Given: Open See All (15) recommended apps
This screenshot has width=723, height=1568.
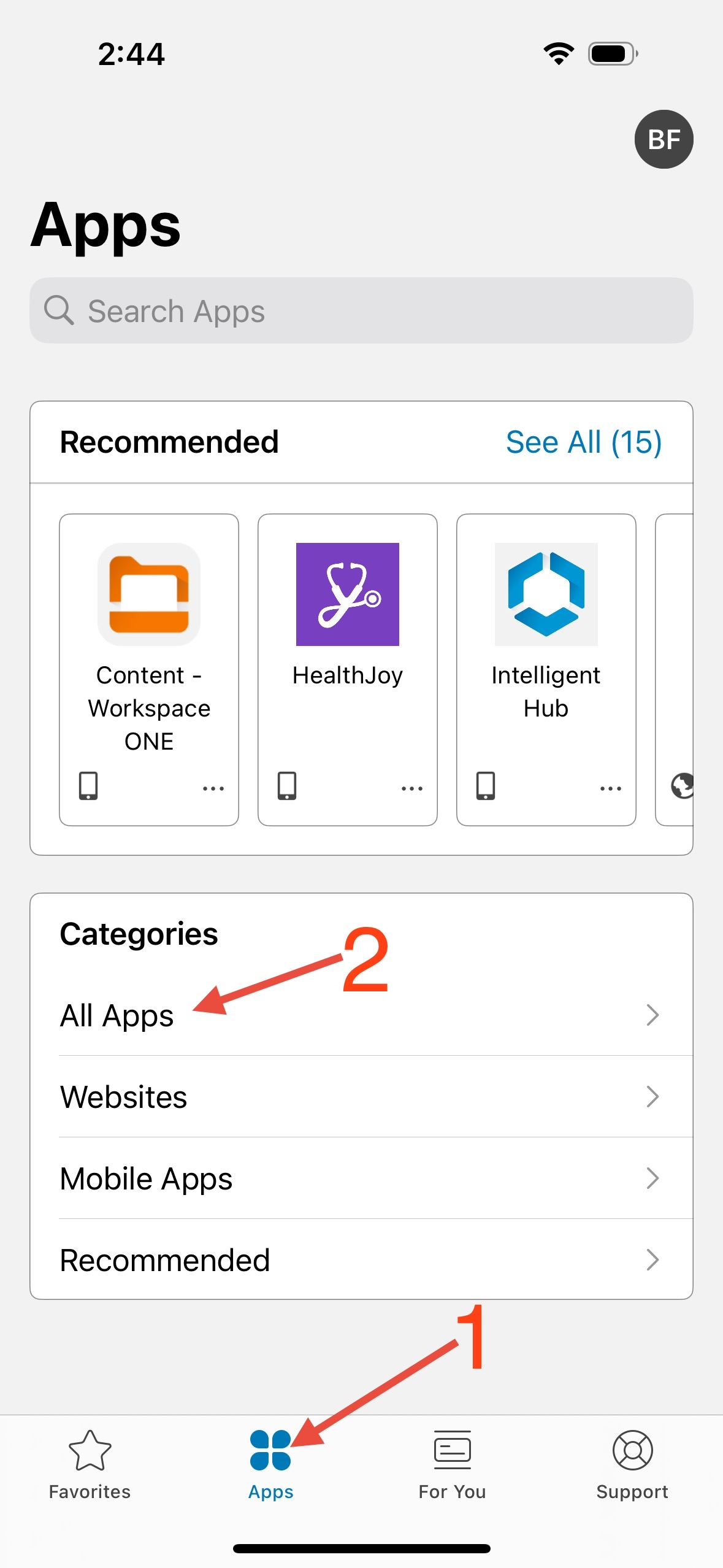Looking at the screenshot, I should coord(584,442).
